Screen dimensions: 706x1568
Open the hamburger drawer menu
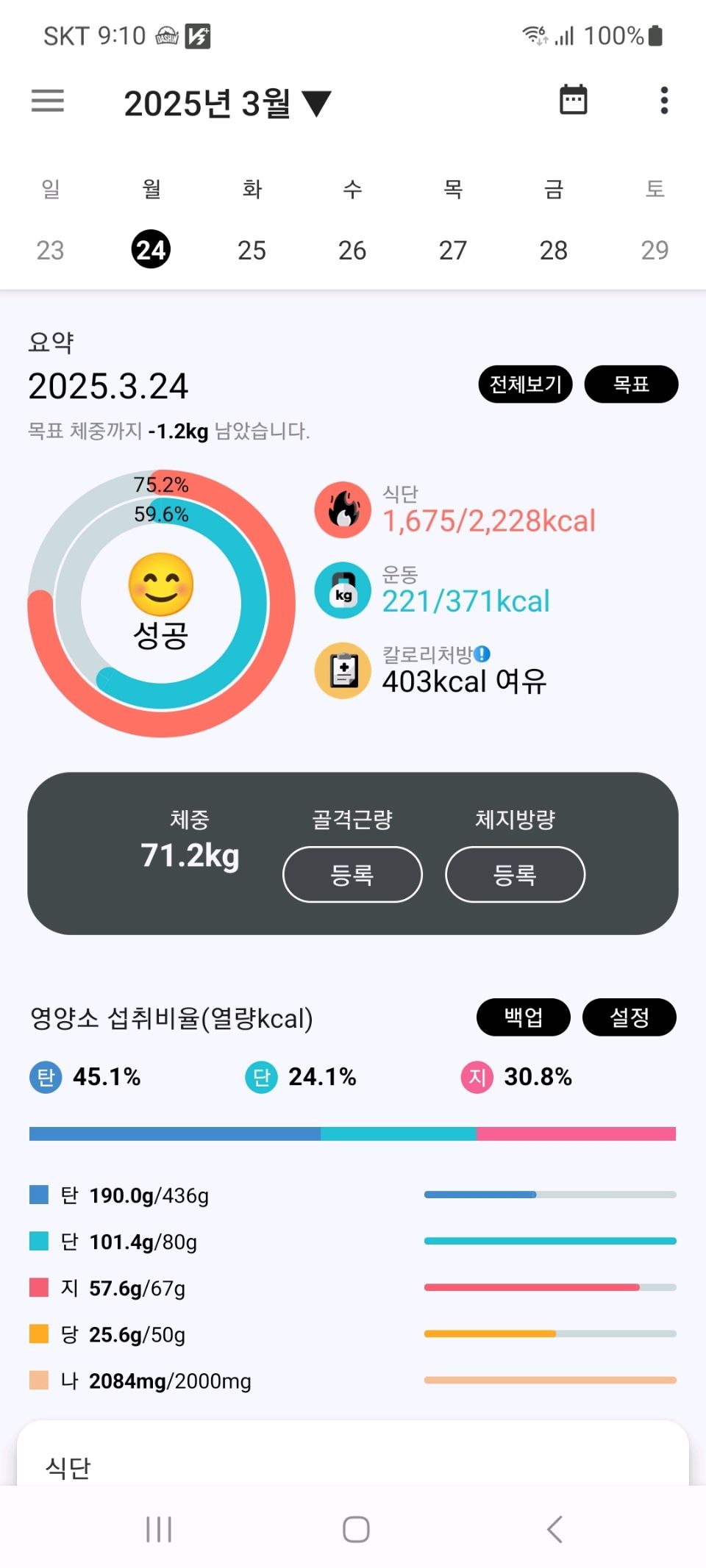(48, 101)
